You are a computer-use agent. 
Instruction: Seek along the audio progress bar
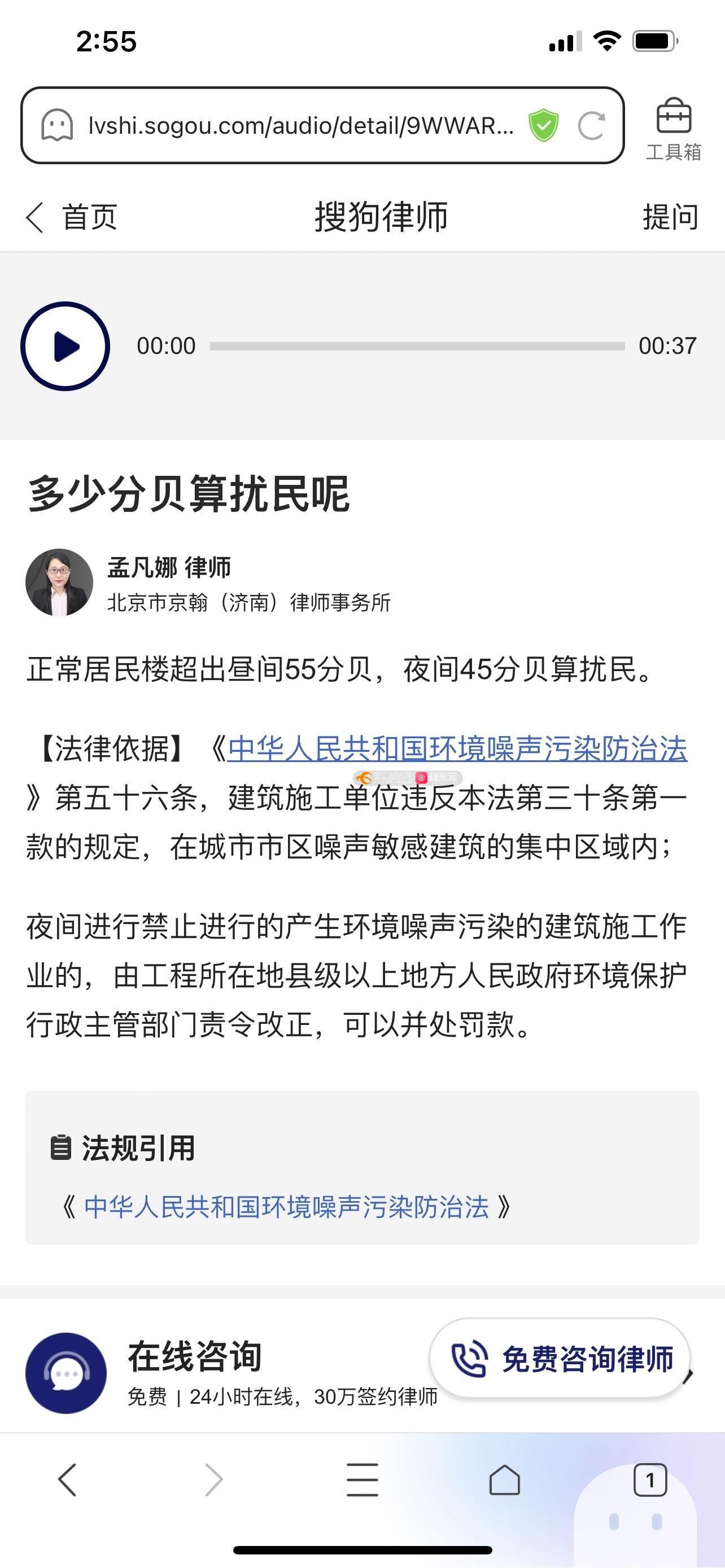[x=417, y=346]
